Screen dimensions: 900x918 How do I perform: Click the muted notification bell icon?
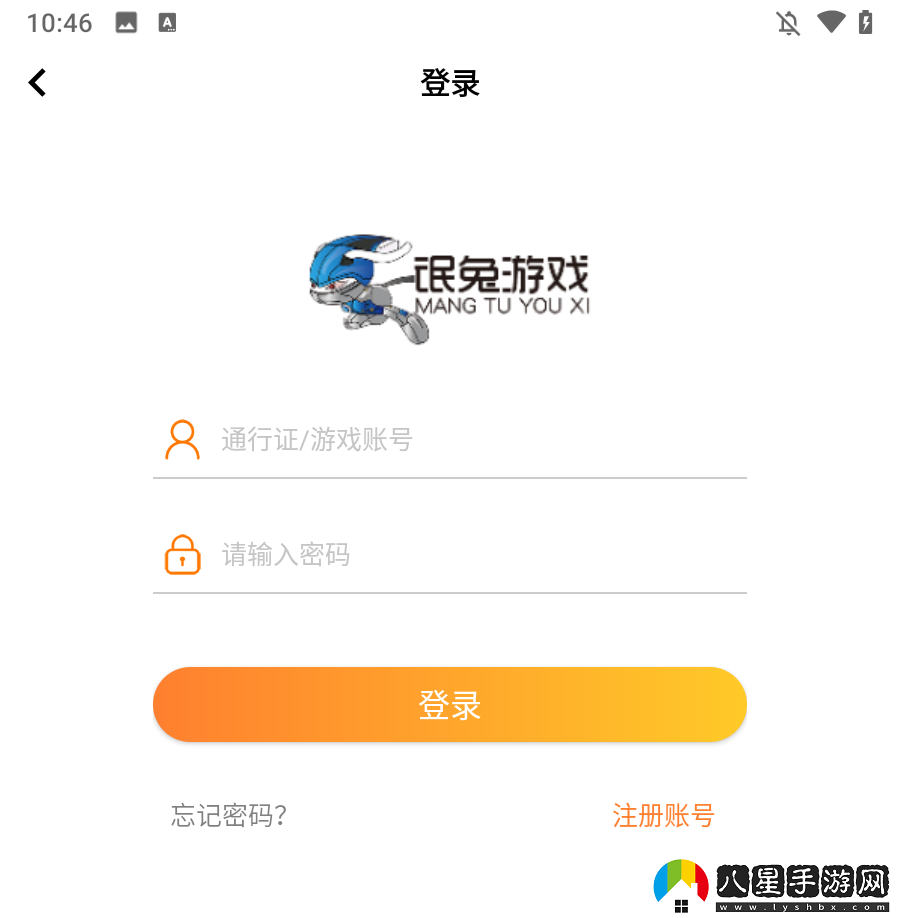pyautogui.click(x=788, y=22)
